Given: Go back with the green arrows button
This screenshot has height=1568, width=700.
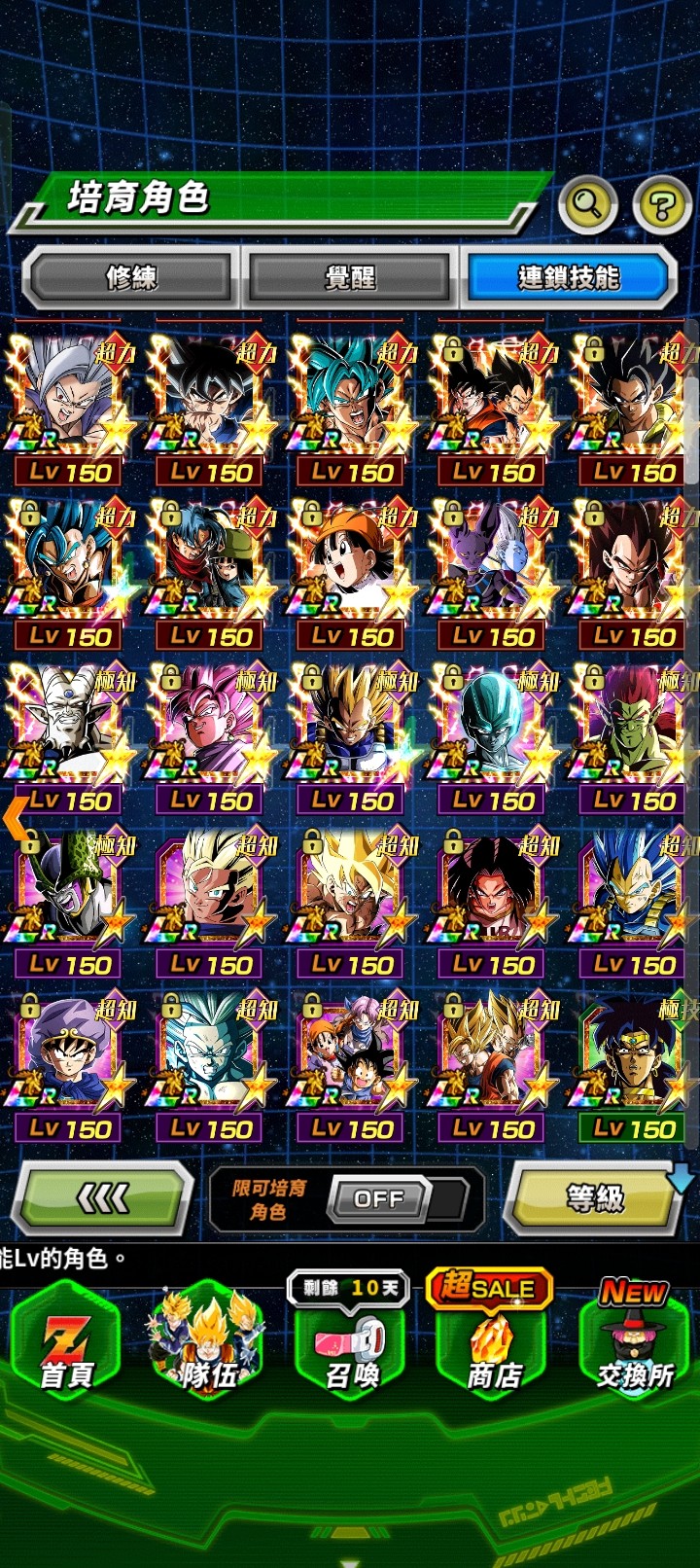Looking at the screenshot, I should point(102,1198).
